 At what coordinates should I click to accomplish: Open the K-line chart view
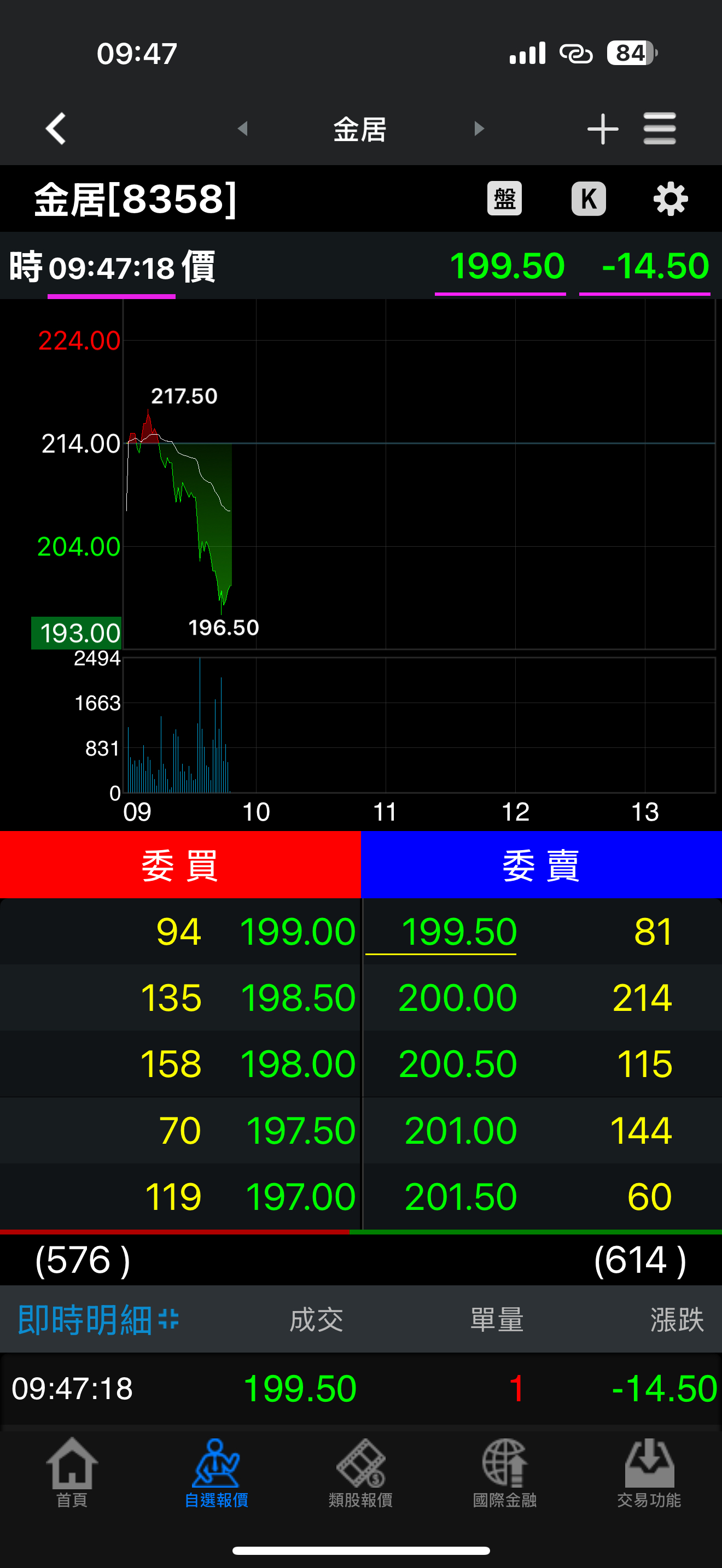pos(588,198)
